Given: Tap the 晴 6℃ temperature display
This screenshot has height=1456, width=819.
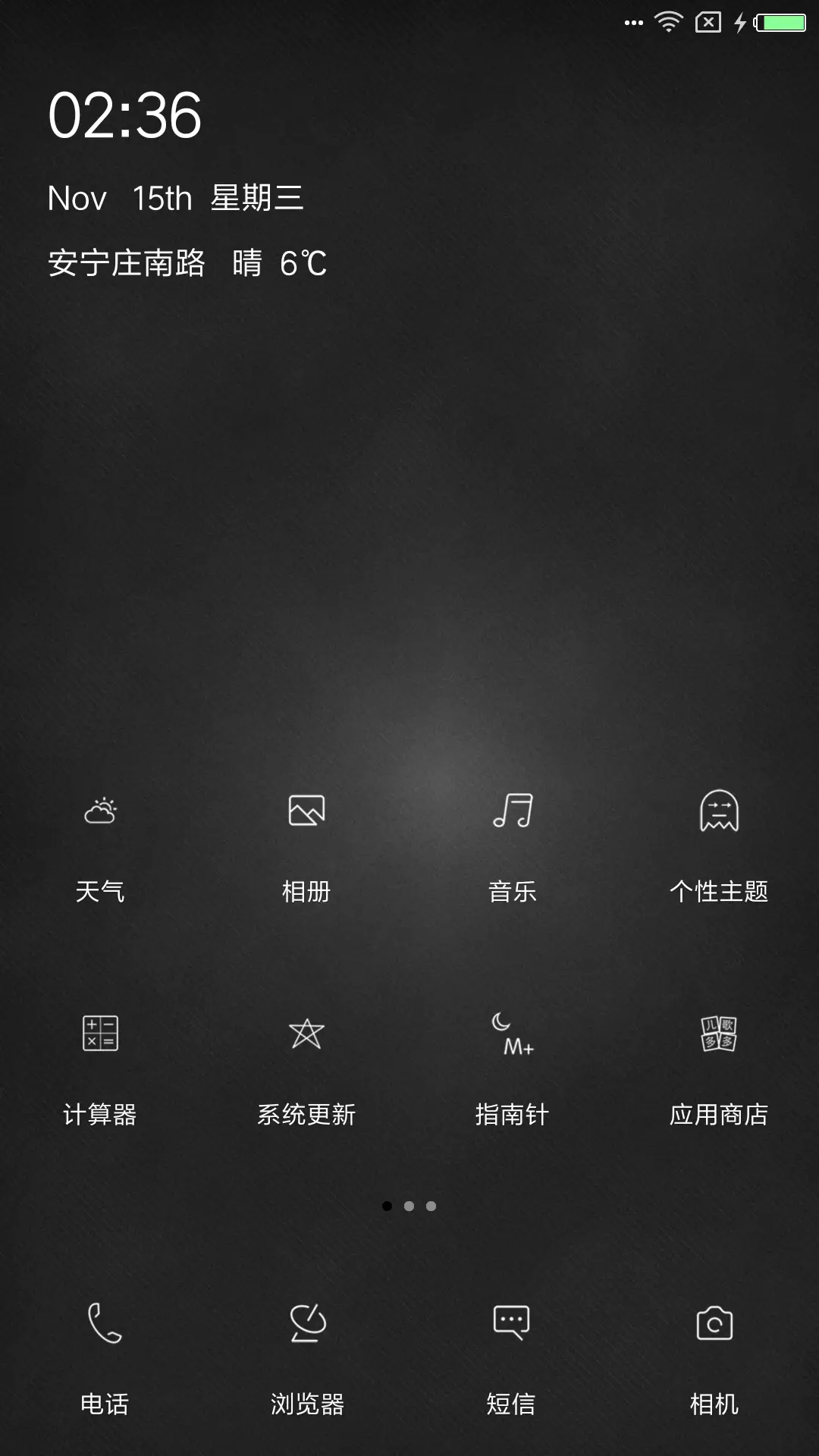Looking at the screenshot, I should (277, 265).
